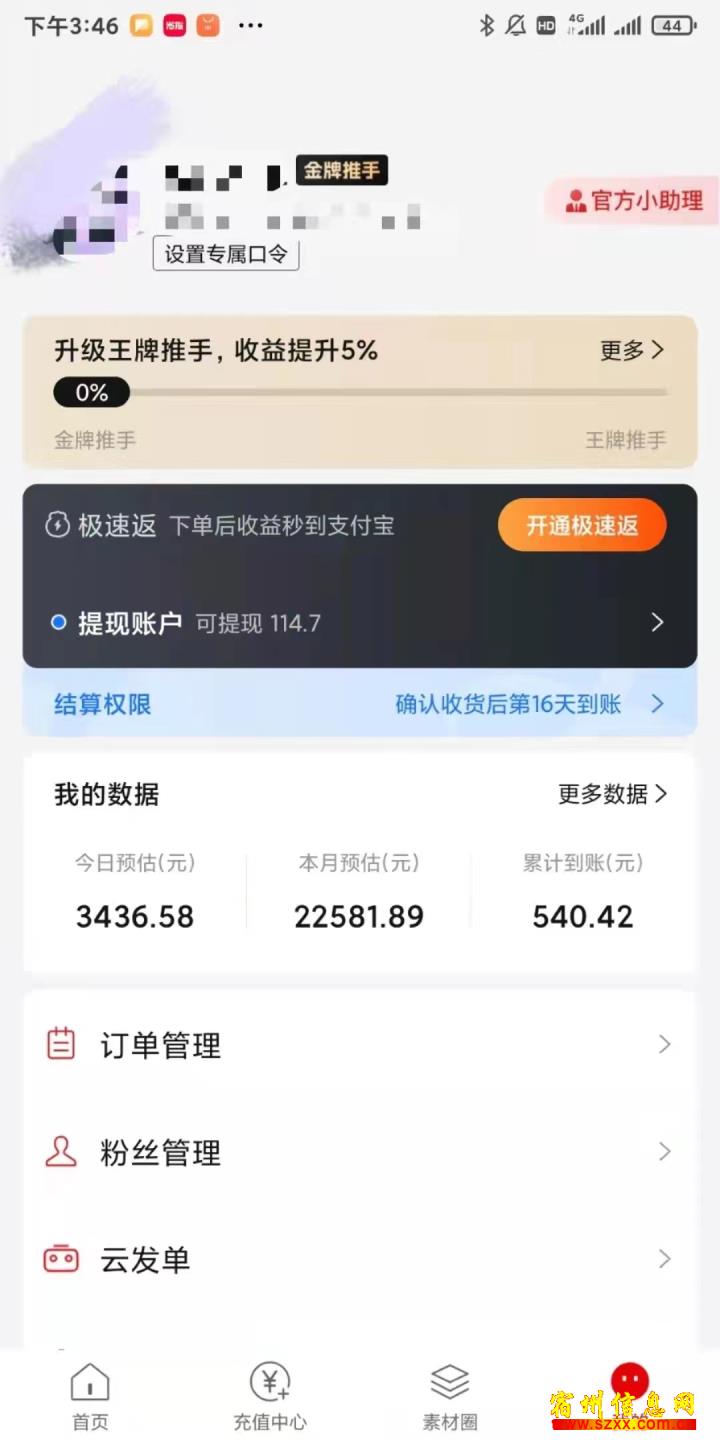This screenshot has width=720, height=1440.
Task: Open 结算权限 settlement details
Action: pyautogui.click(x=360, y=704)
